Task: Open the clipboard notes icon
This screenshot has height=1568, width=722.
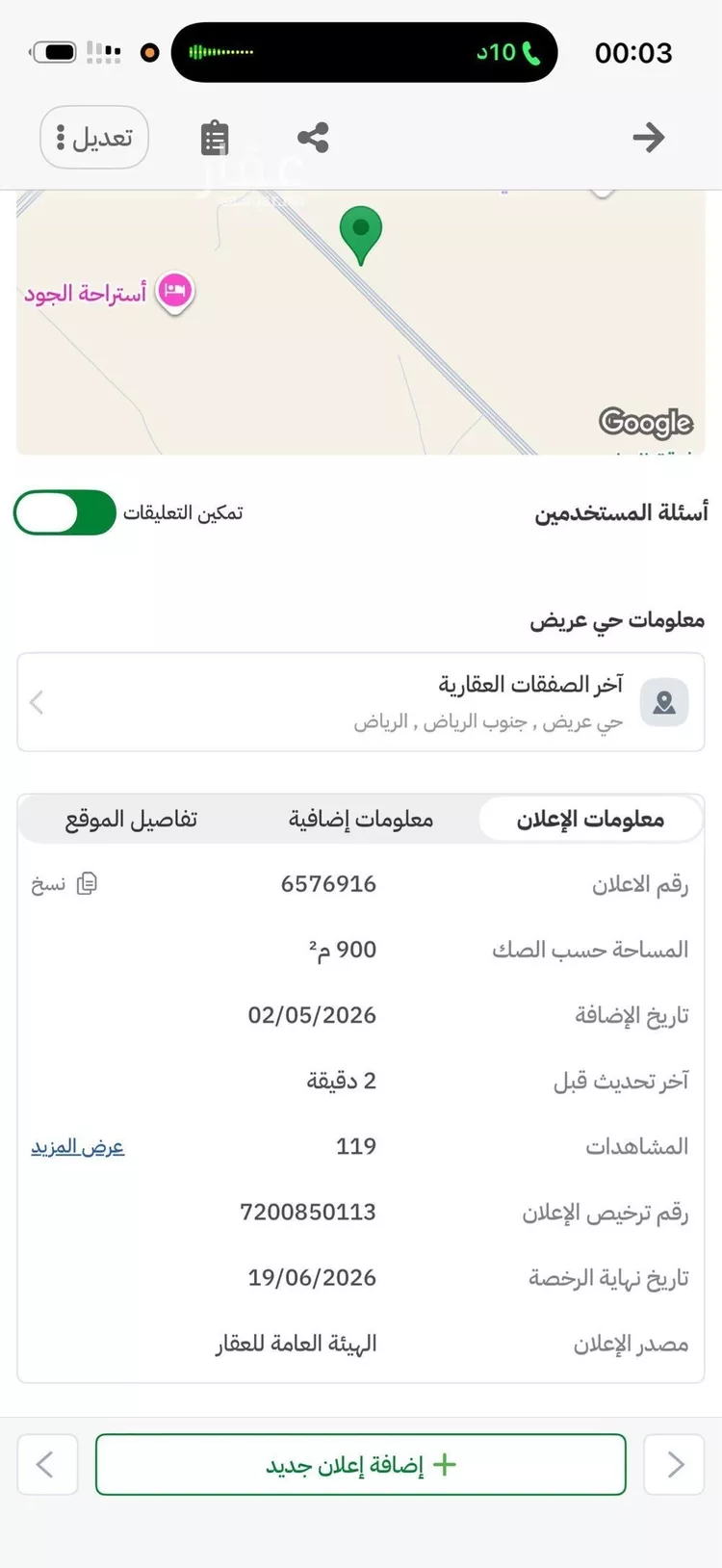Action: click(214, 138)
